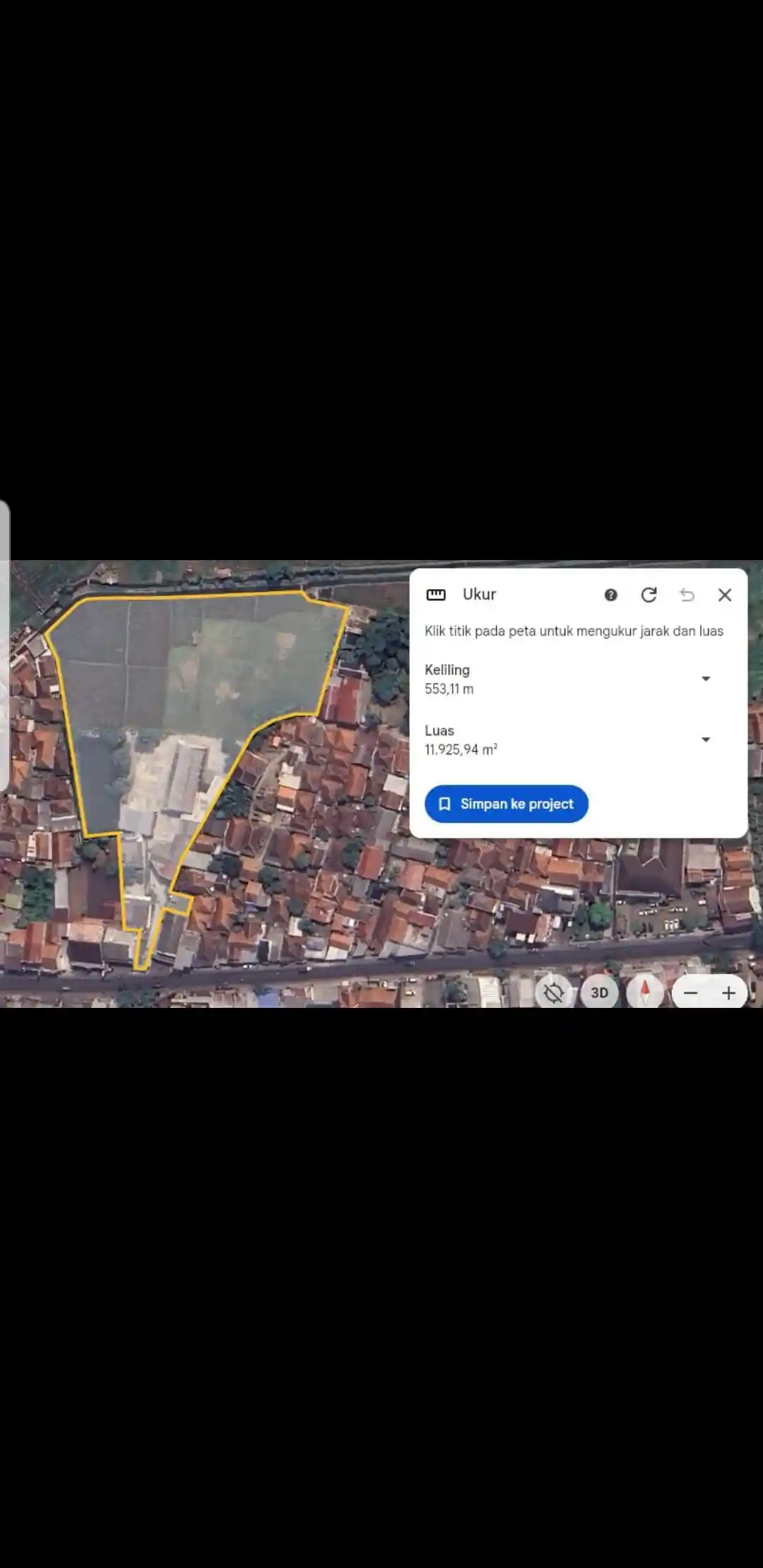Reset map orientation with the compass
The height and width of the screenshot is (1568, 763).
(644, 992)
